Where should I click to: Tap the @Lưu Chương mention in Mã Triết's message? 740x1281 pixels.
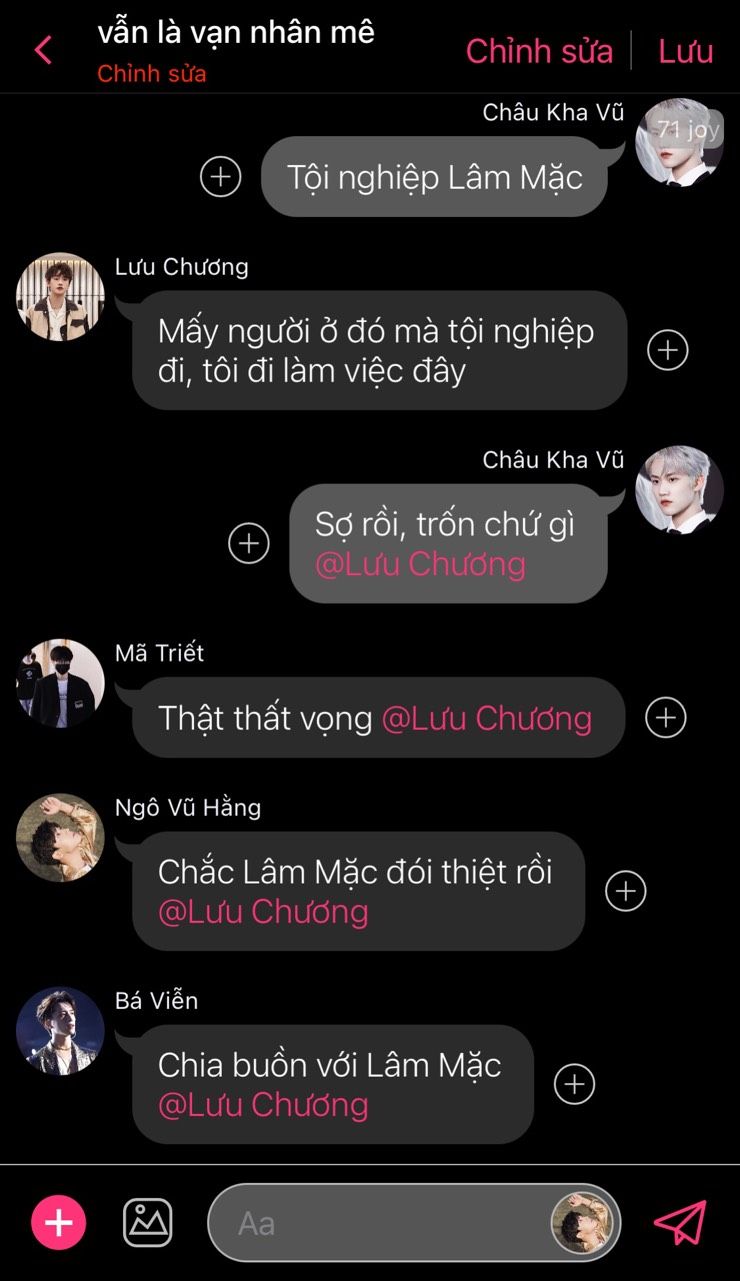click(487, 718)
